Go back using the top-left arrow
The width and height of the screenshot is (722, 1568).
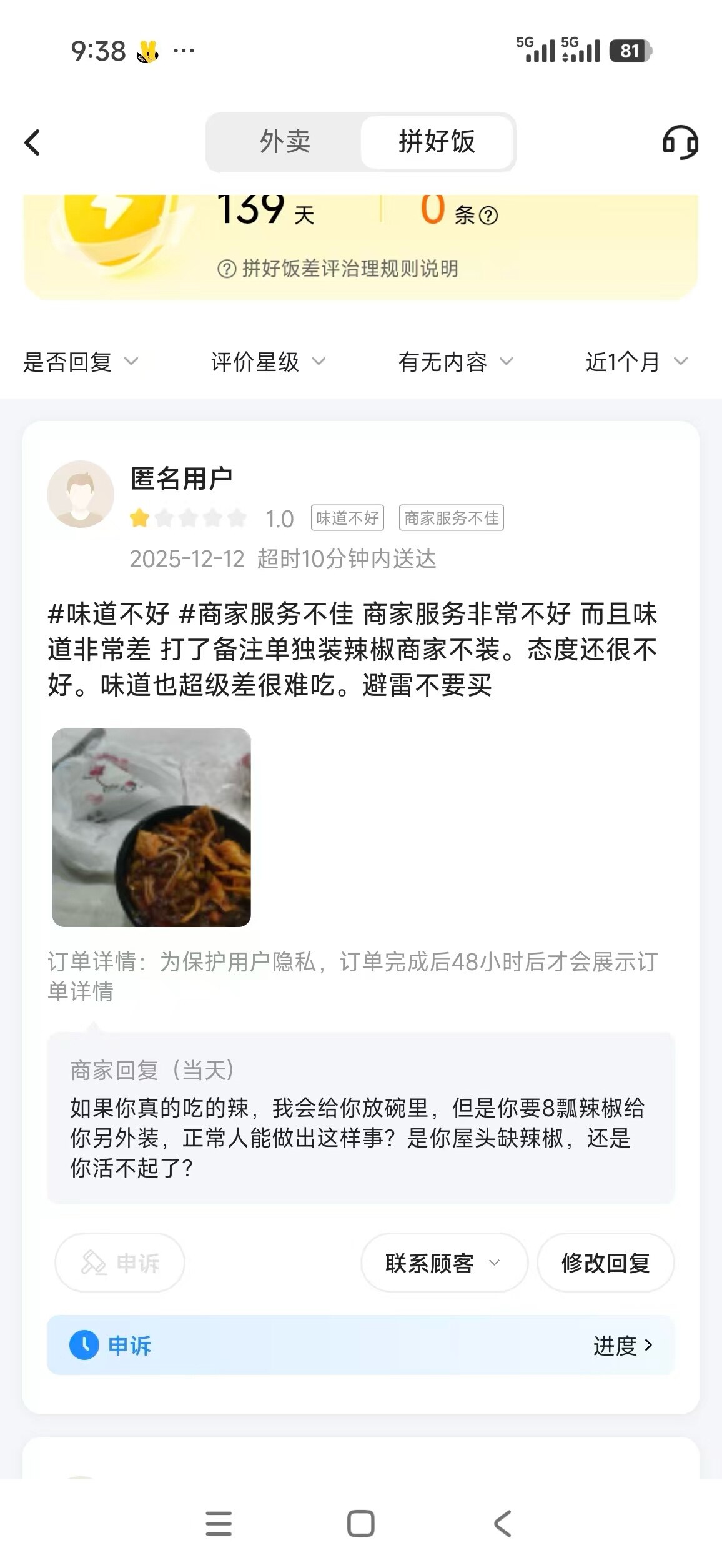tap(32, 142)
